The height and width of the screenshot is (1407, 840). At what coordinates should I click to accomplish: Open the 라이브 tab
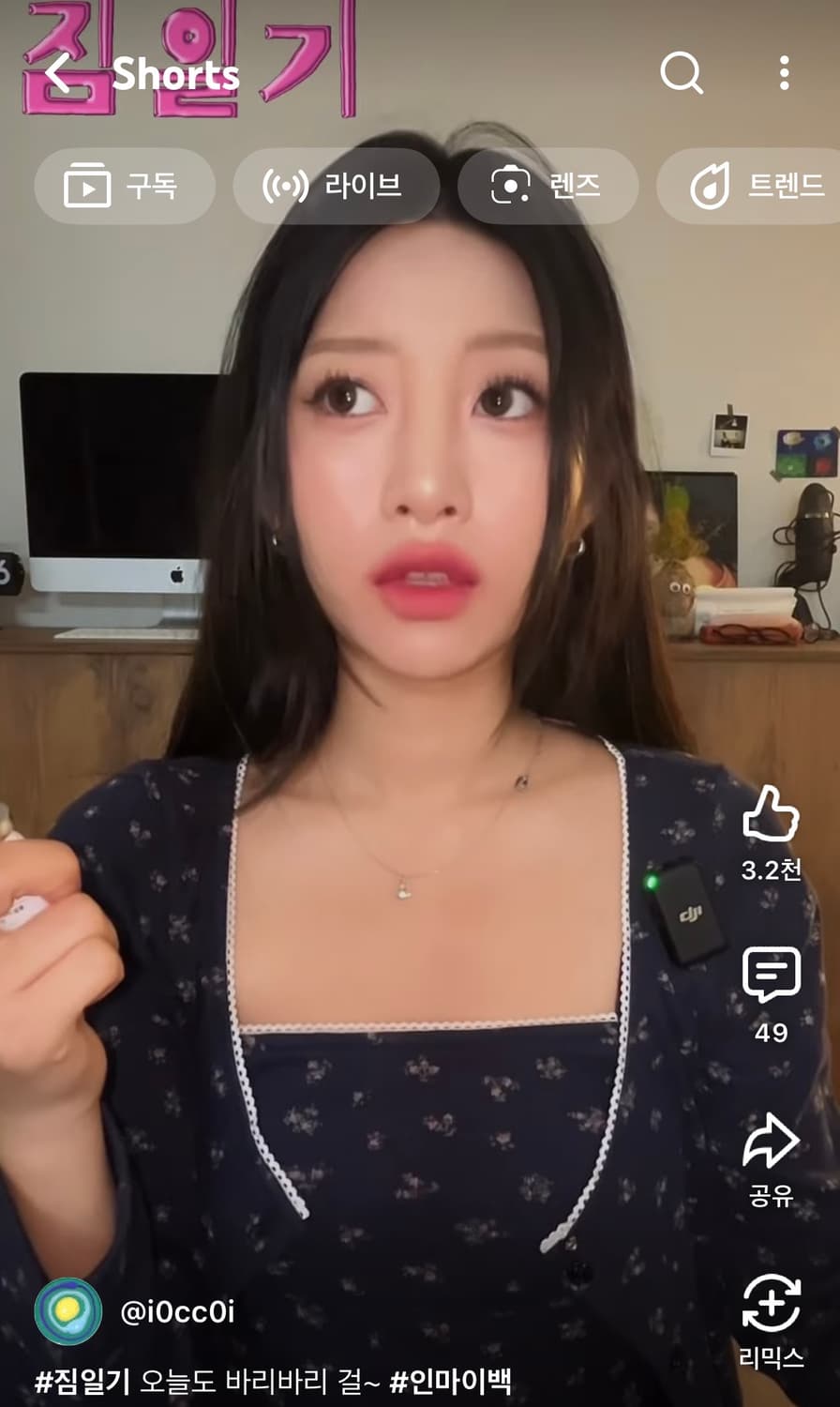point(337,186)
